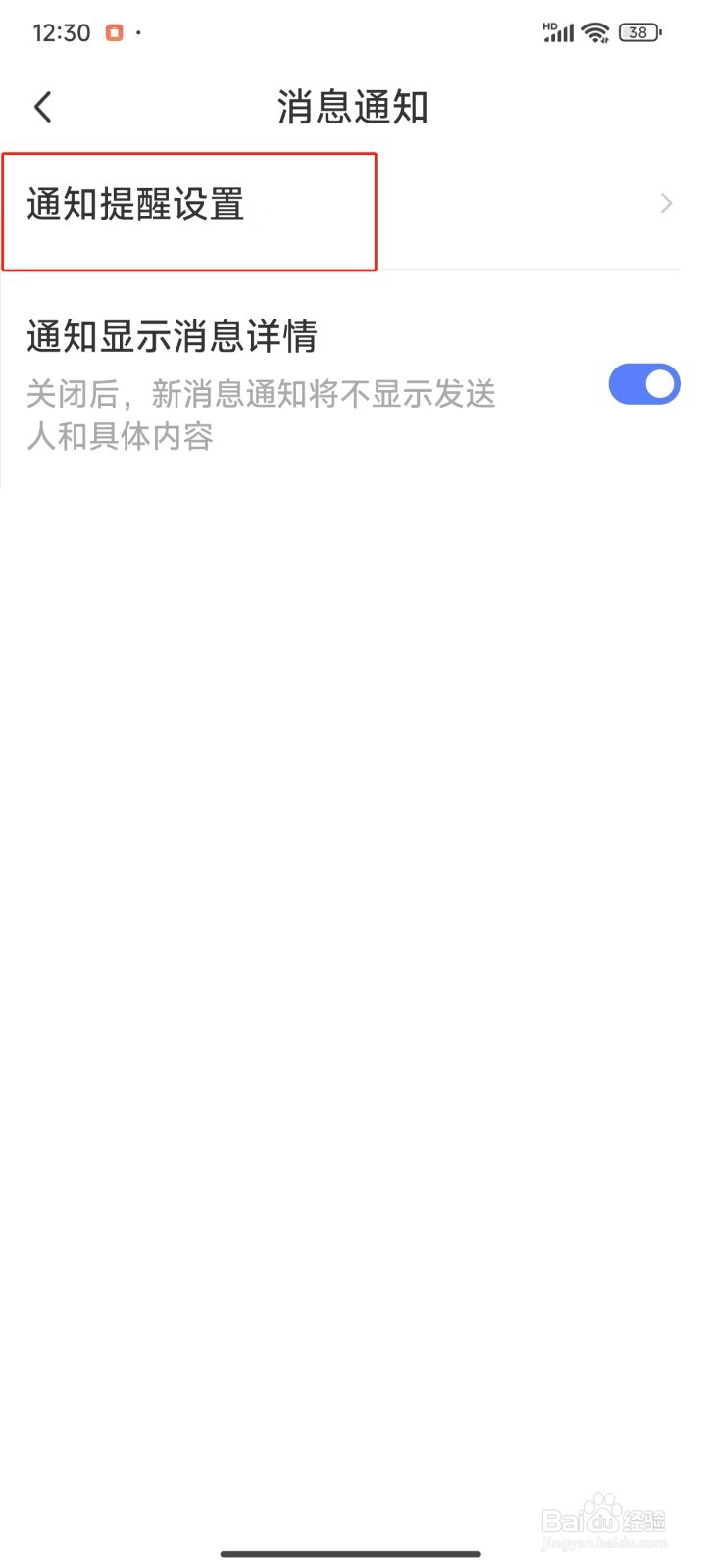Disable notification content preview using its switch

click(x=643, y=384)
